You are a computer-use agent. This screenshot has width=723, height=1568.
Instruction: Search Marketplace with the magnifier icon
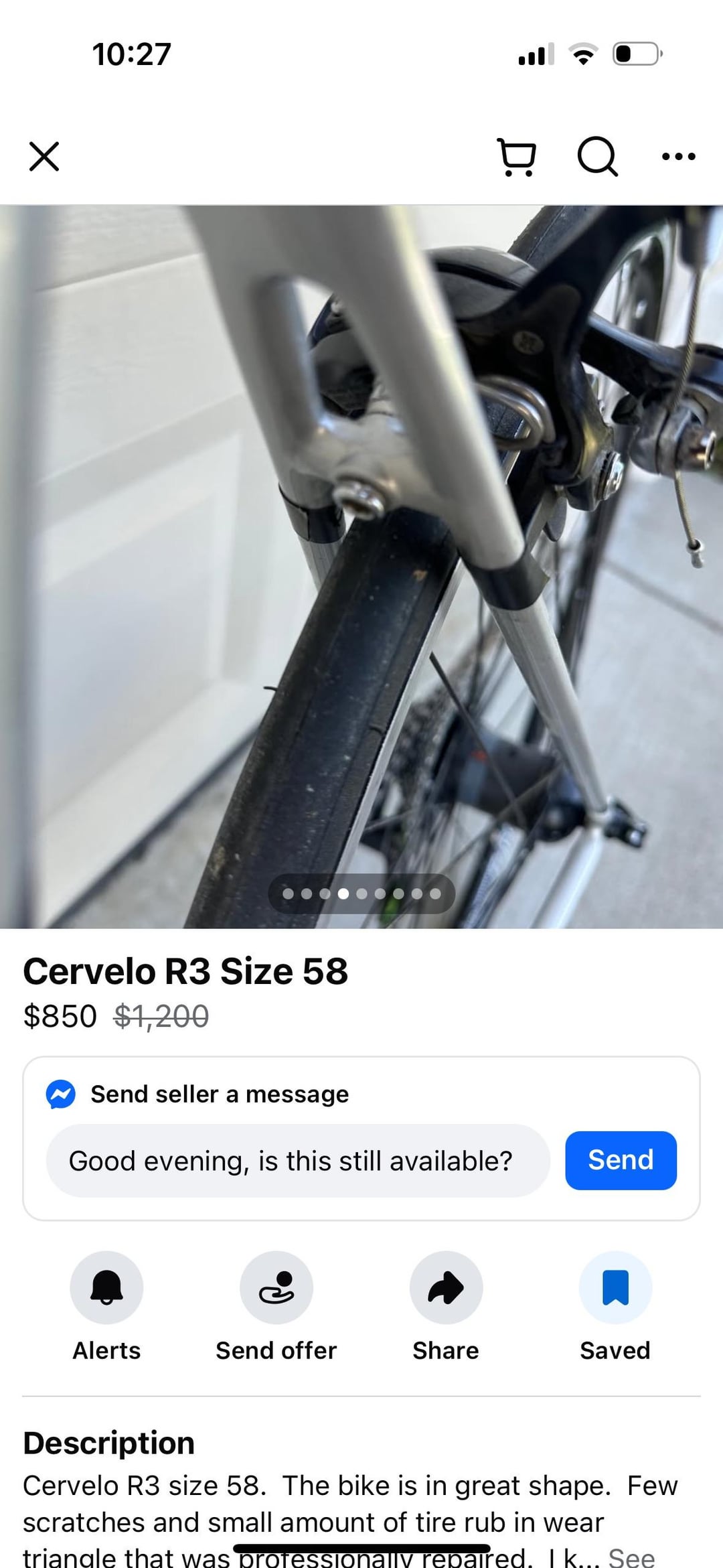click(596, 157)
